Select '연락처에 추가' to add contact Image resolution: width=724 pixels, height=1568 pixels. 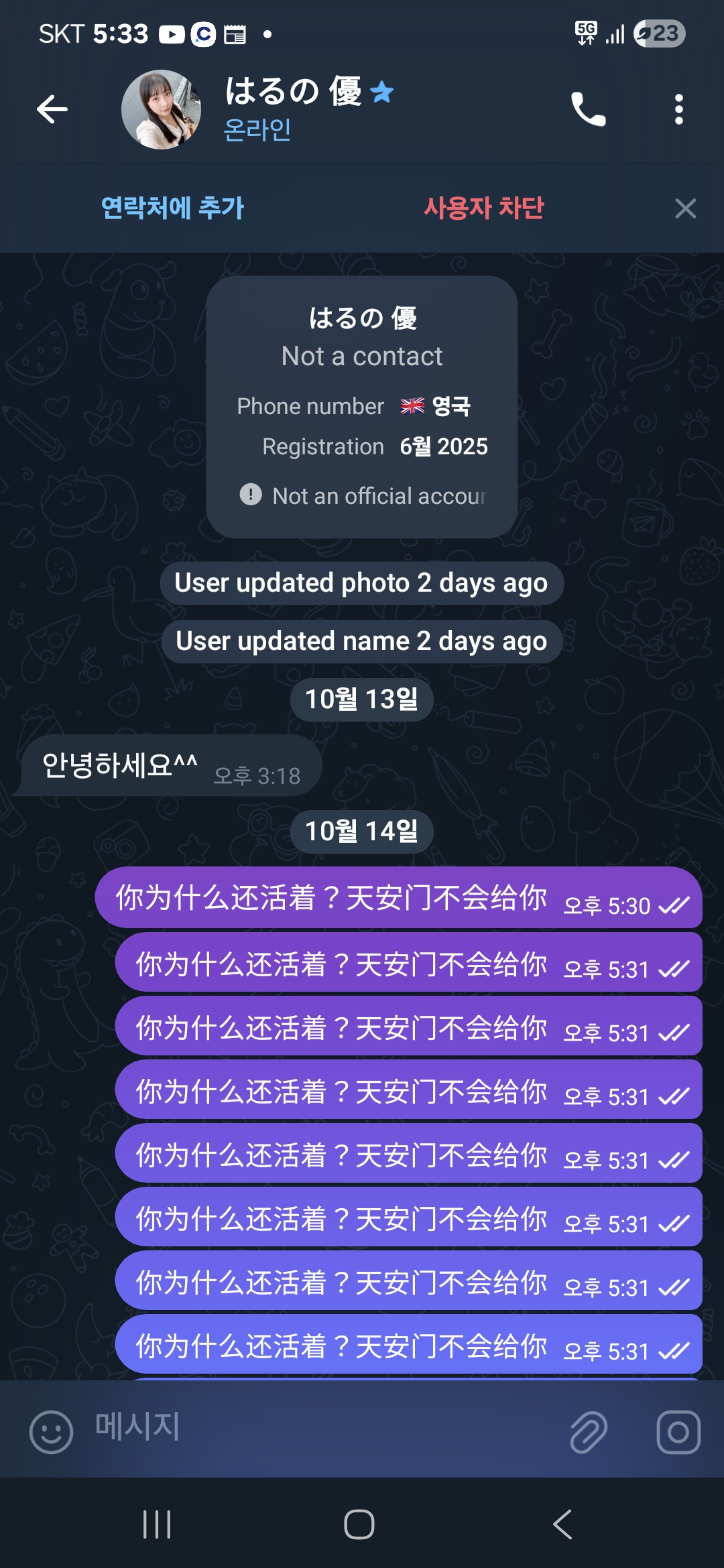pyautogui.click(x=173, y=209)
